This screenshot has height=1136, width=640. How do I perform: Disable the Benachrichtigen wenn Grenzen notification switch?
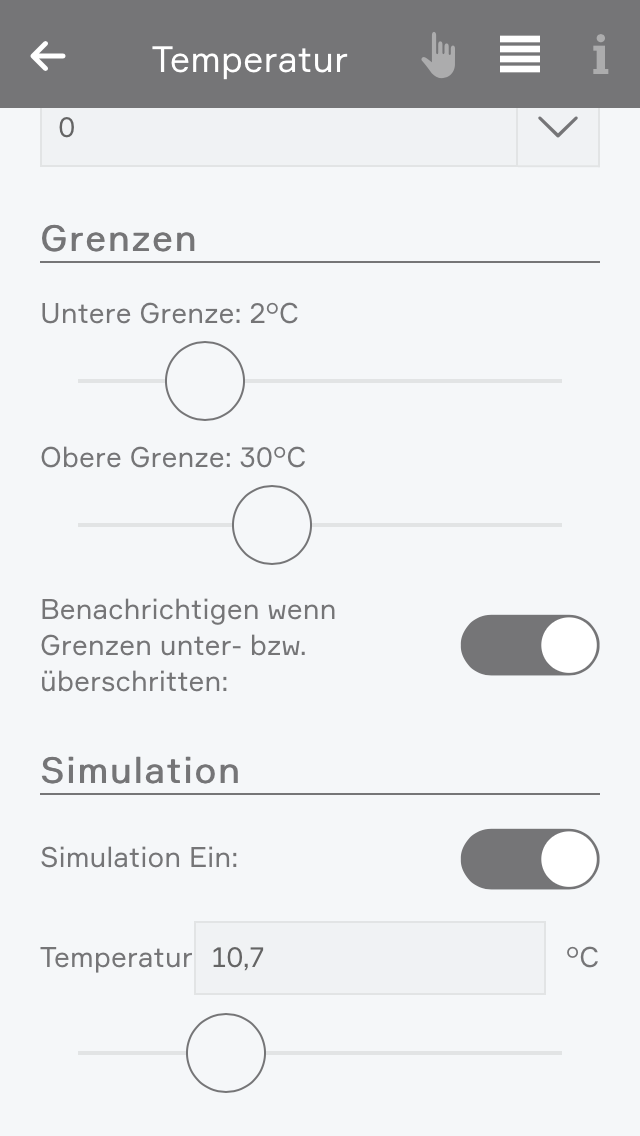(x=529, y=645)
